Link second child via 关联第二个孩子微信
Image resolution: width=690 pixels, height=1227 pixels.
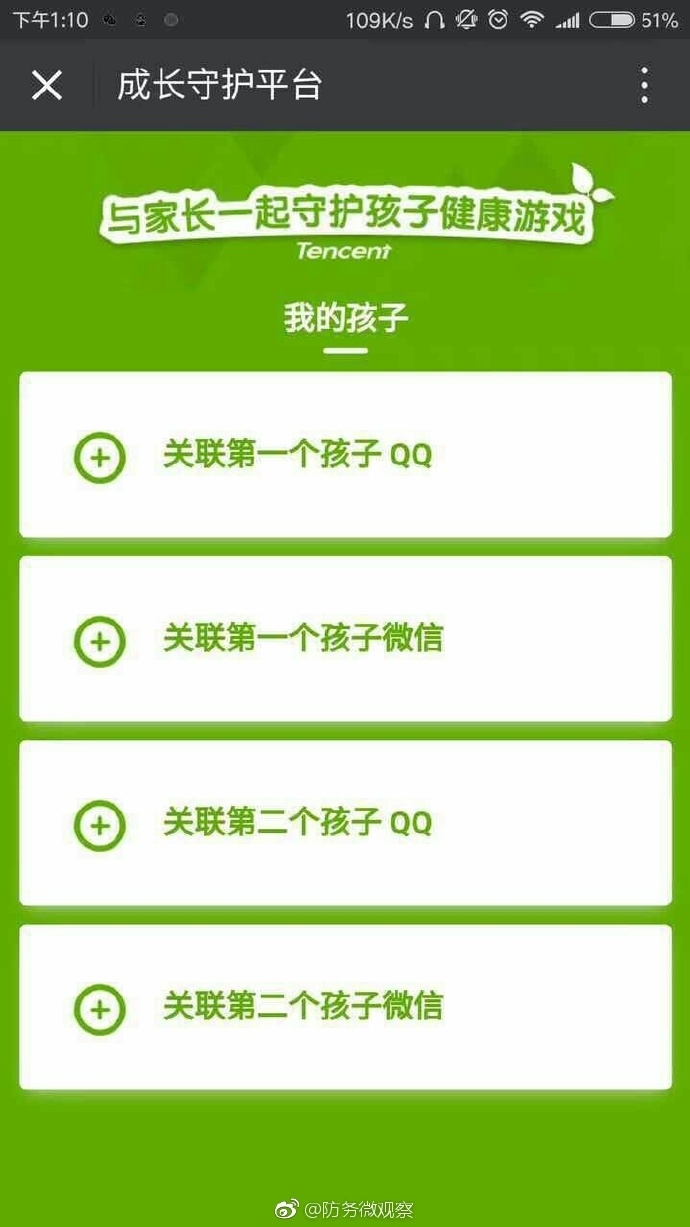click(345, 1007)
